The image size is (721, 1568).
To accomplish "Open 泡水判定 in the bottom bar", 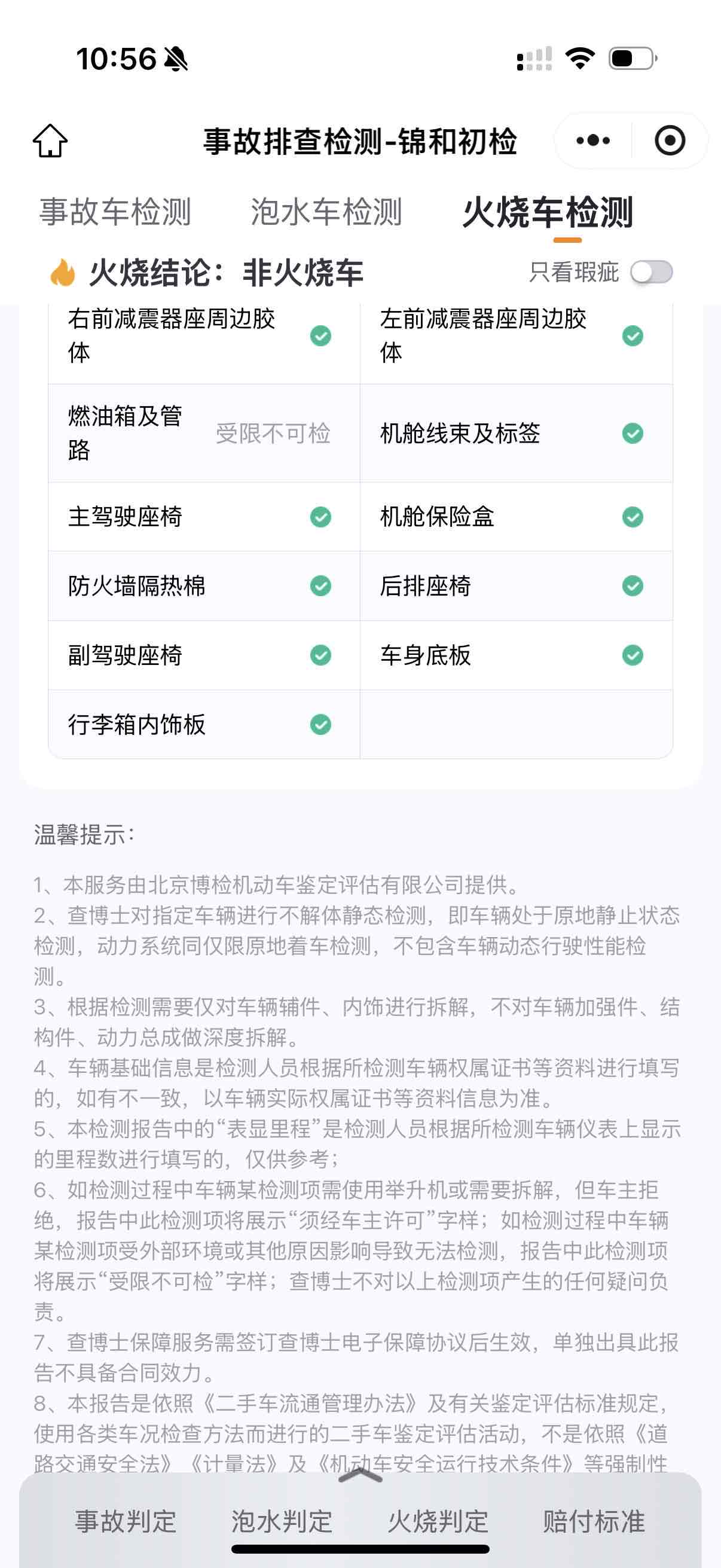I will [x=282, y=1521].
